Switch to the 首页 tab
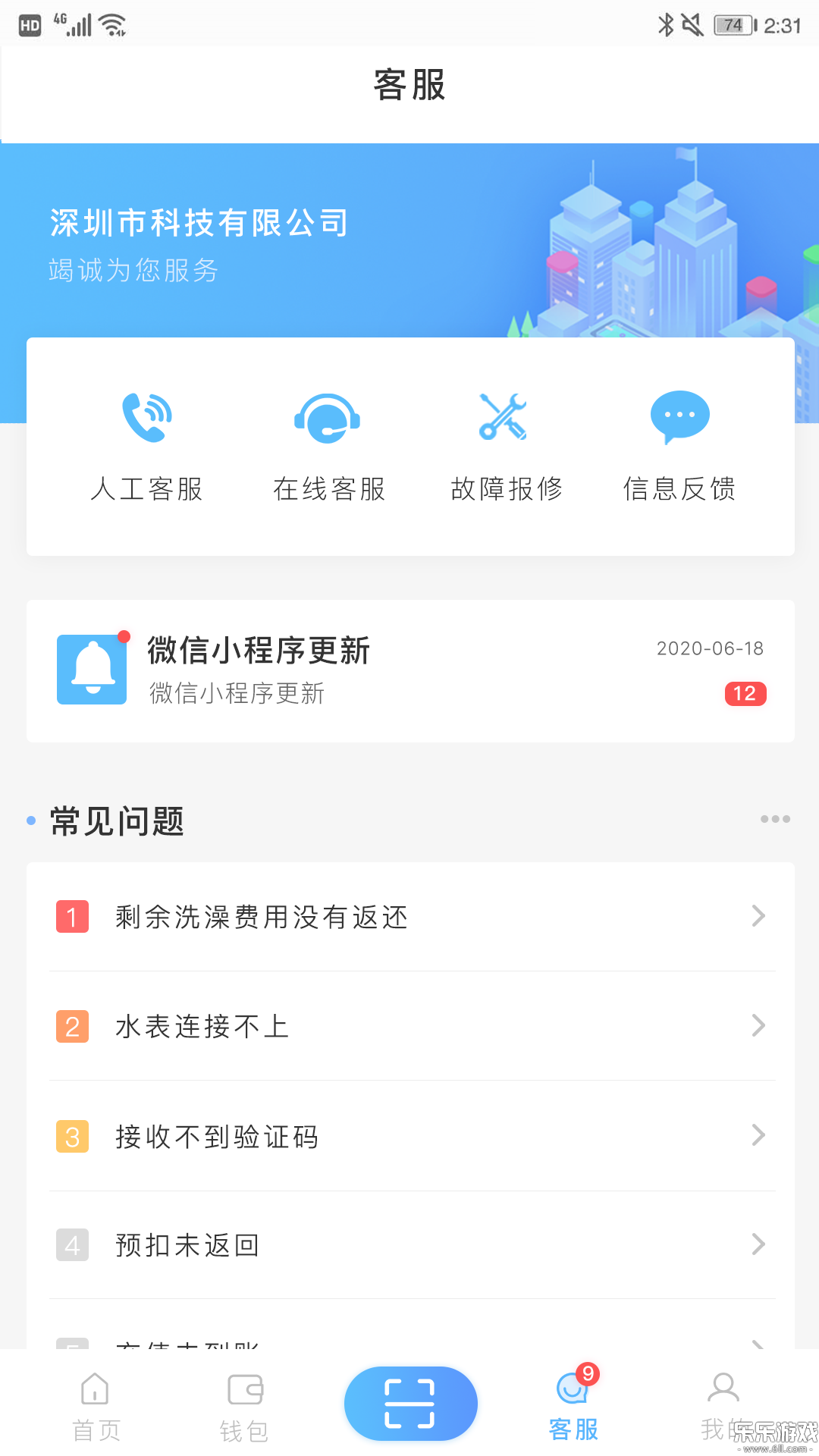The height and width of the screenshot is (1456, 819). 96,1407
